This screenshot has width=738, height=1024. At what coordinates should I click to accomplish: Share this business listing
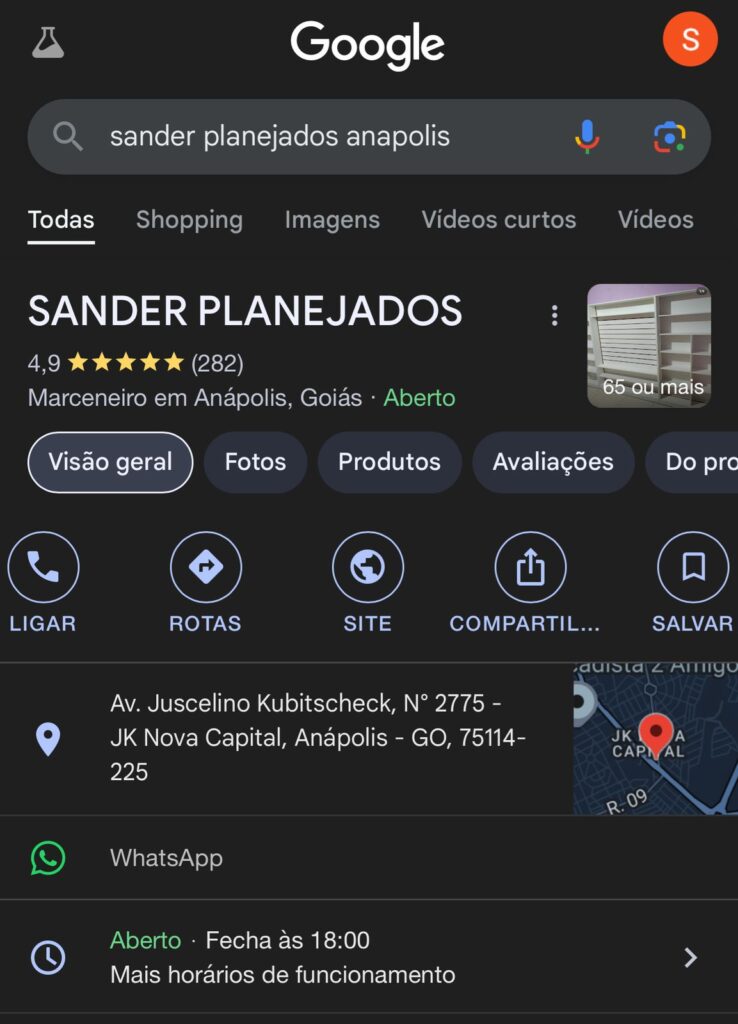point(530,568)
